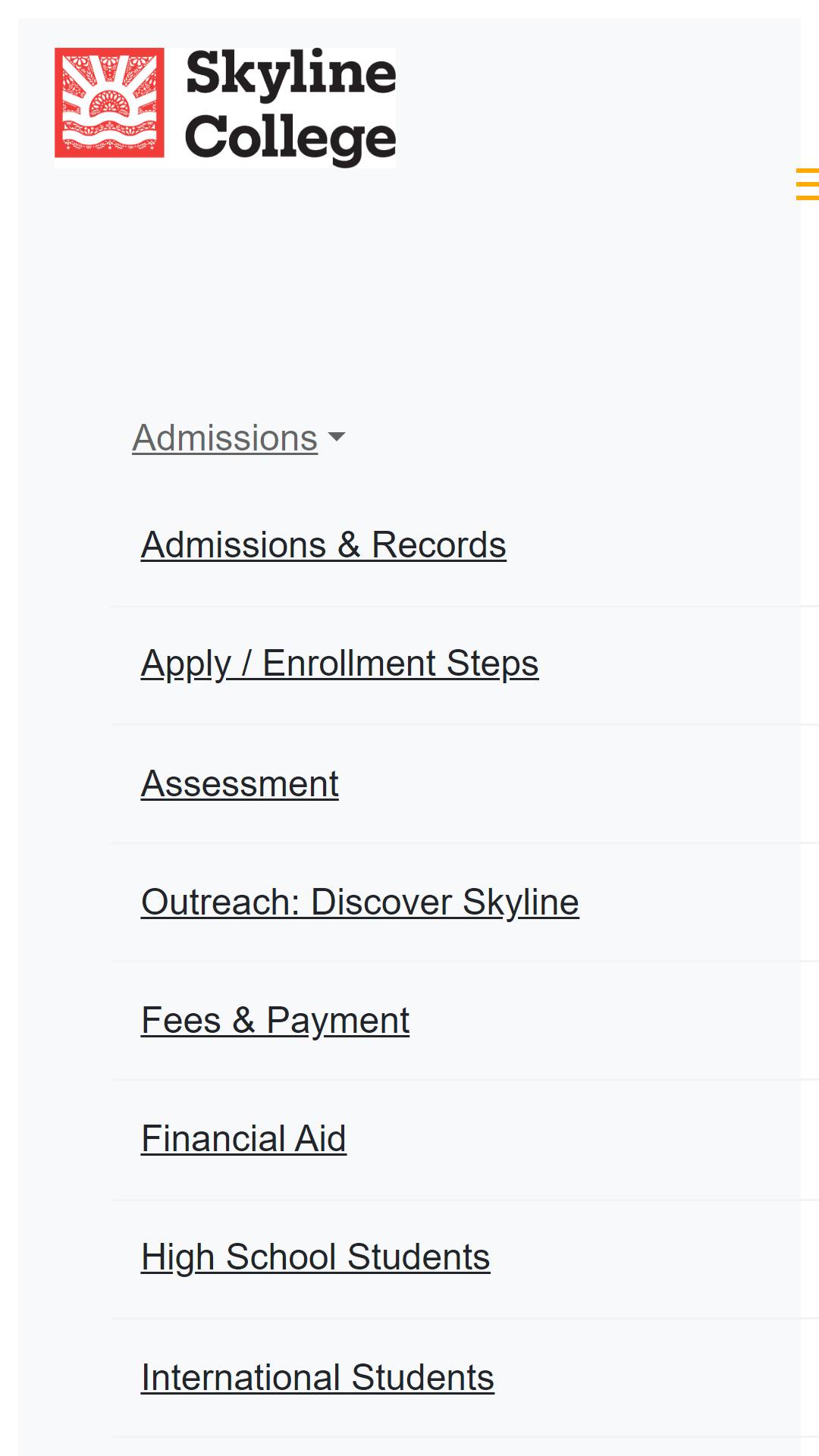
Task: Collapse the Admissions dropdown
Action: click(x=239, y=438)
